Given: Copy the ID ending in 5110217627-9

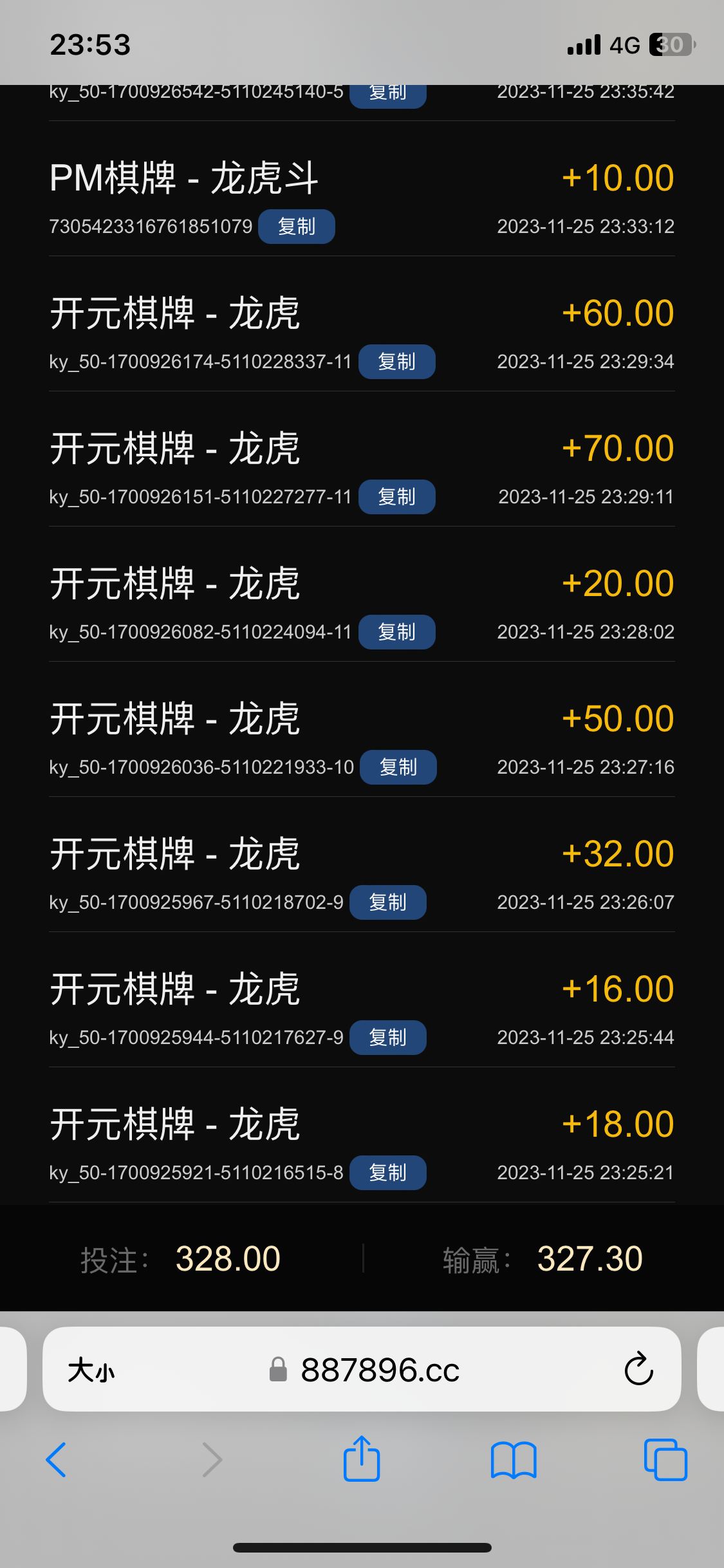Looking at the screenshot, I should [387, 1038].
